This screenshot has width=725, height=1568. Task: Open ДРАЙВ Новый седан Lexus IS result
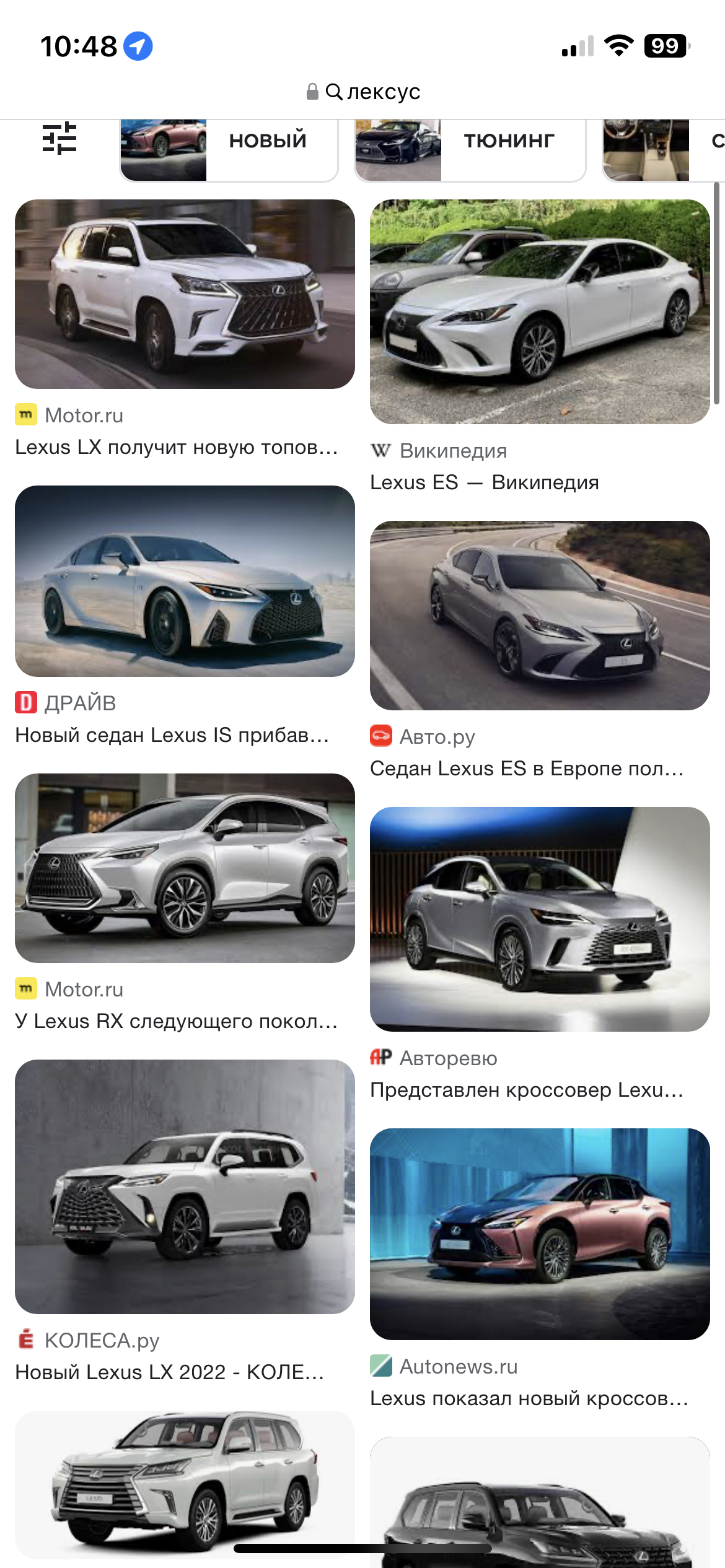(x=185, y=581)
